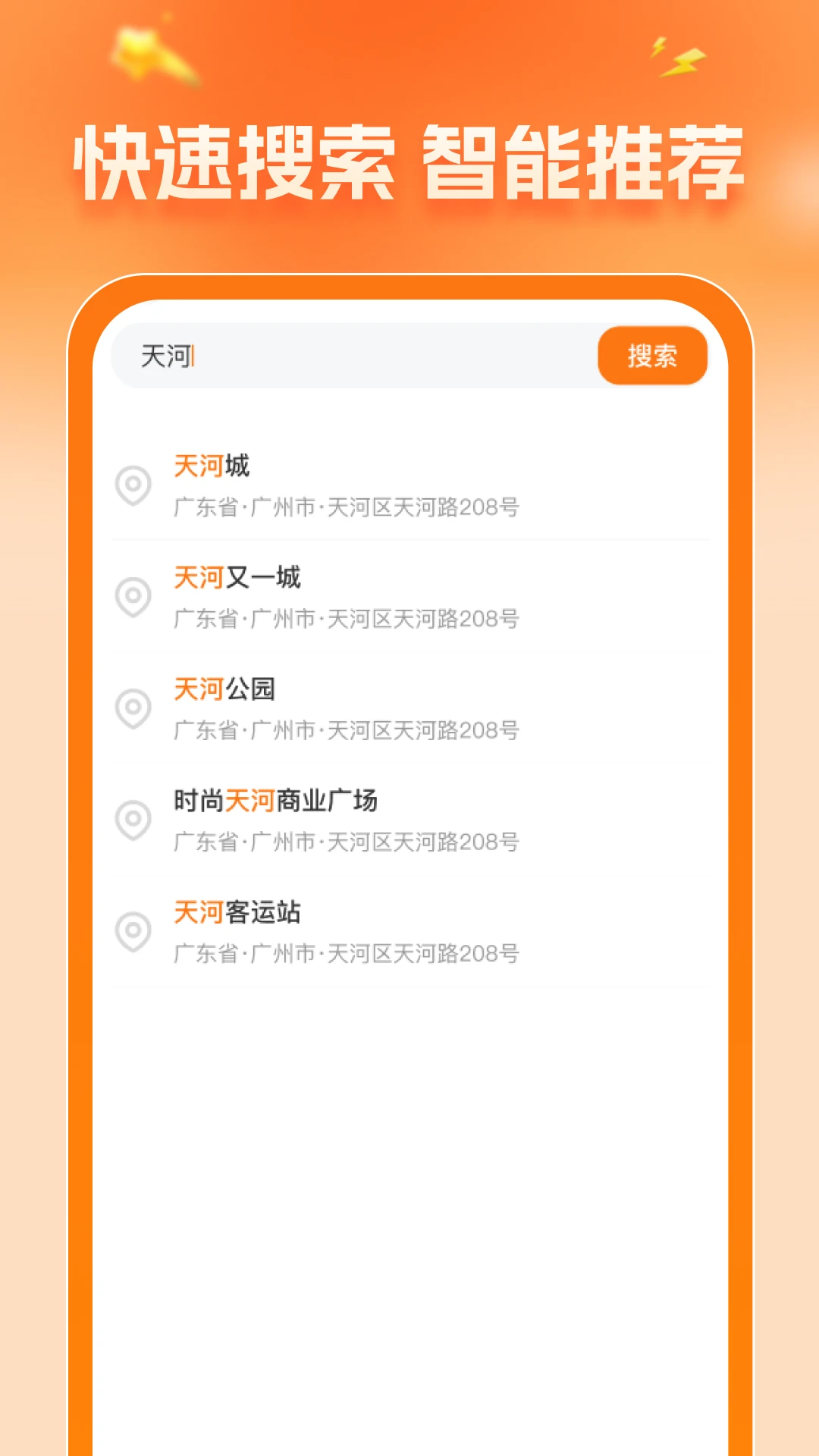The width and height of the screenshot is (819, 1456).
Task: Select the 时尚天河商业广场 suggestion
Action: (277, 800)
